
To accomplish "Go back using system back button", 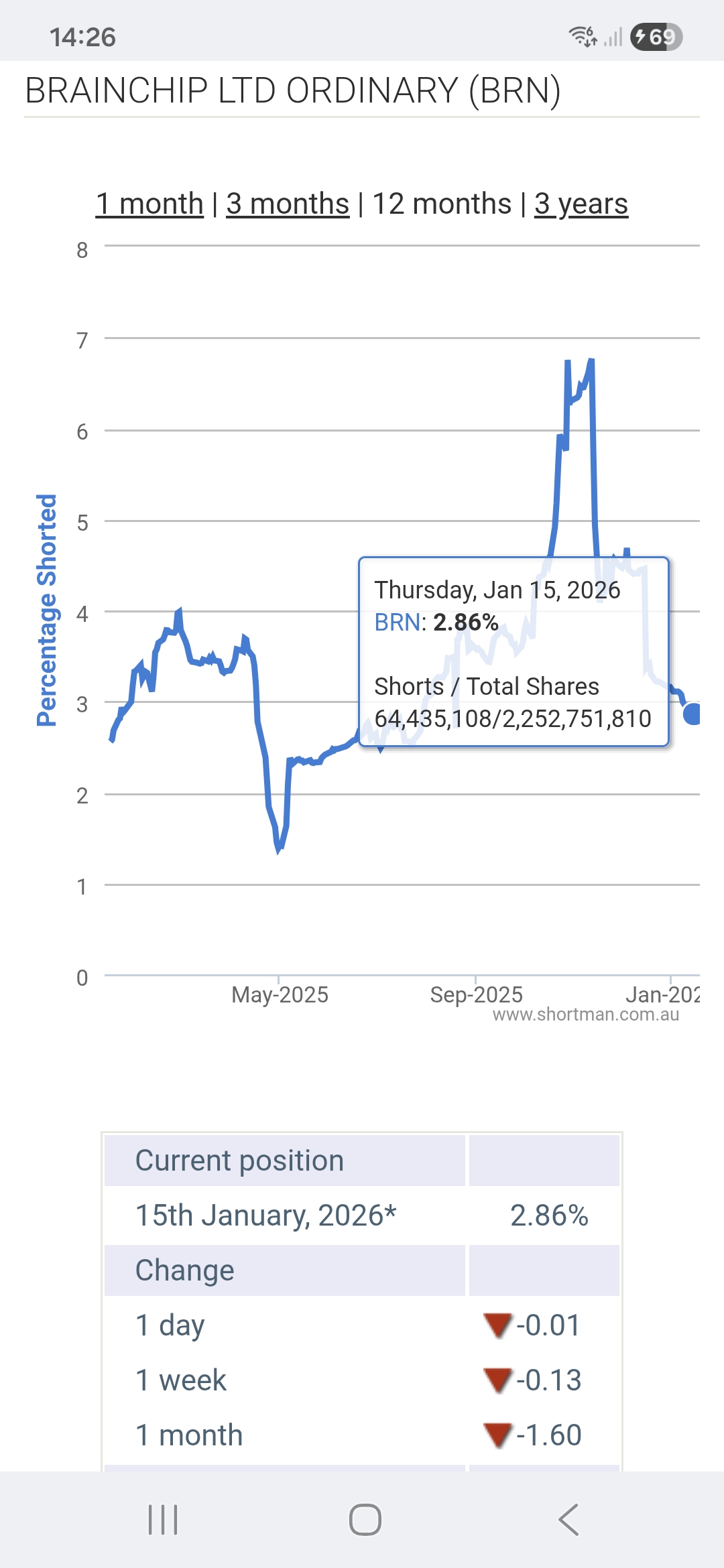I will [568, 1520].
